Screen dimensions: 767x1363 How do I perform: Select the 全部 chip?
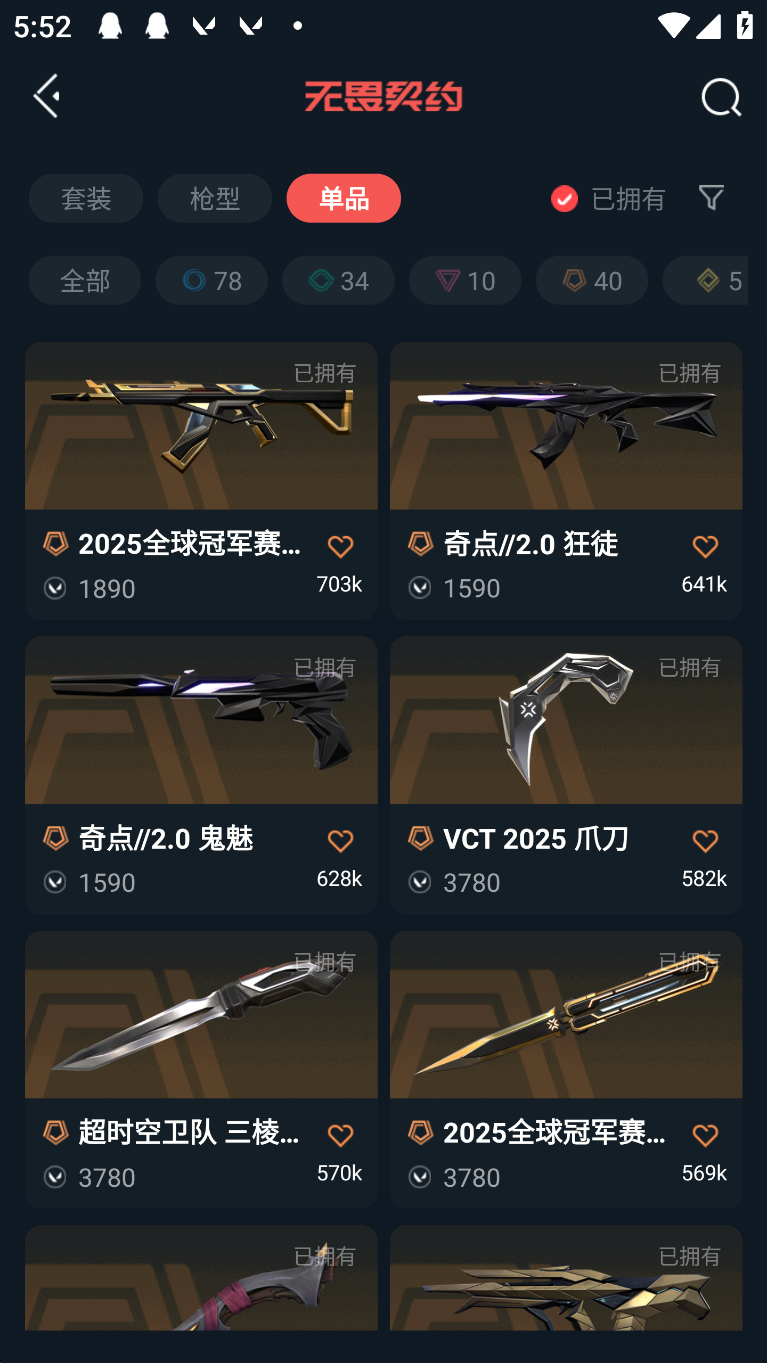pyautogui.click(x=85, y=280)
